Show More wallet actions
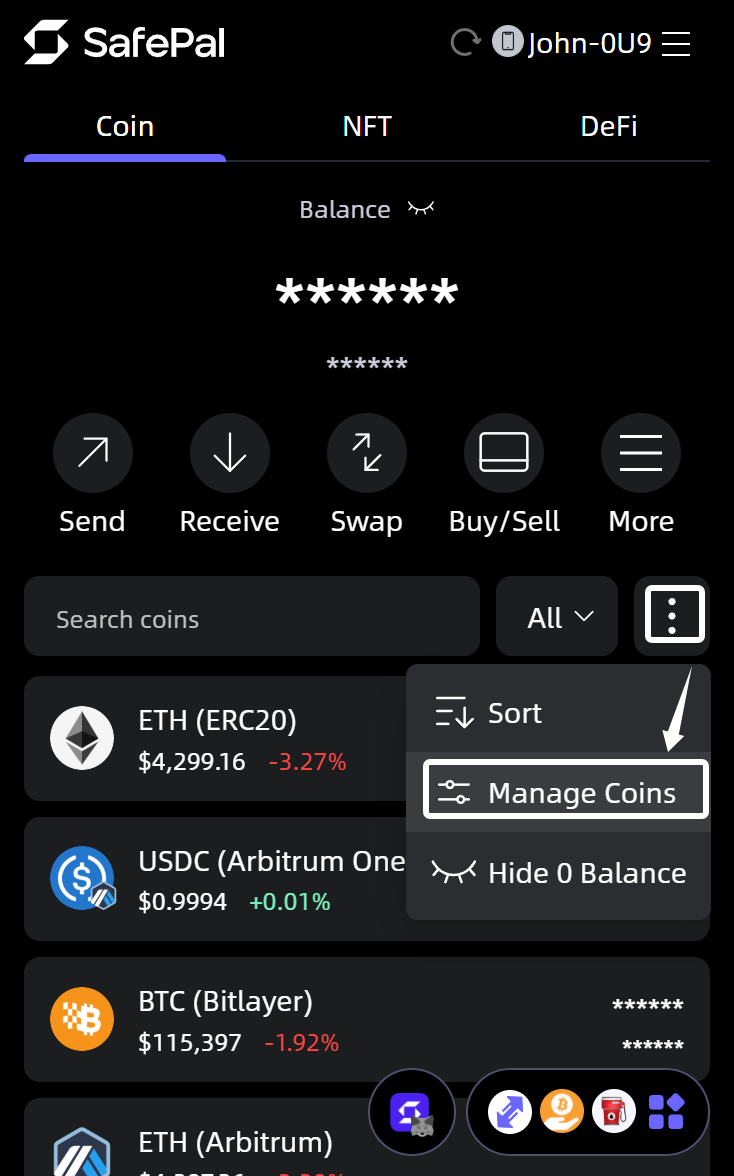 click(641, 454)
